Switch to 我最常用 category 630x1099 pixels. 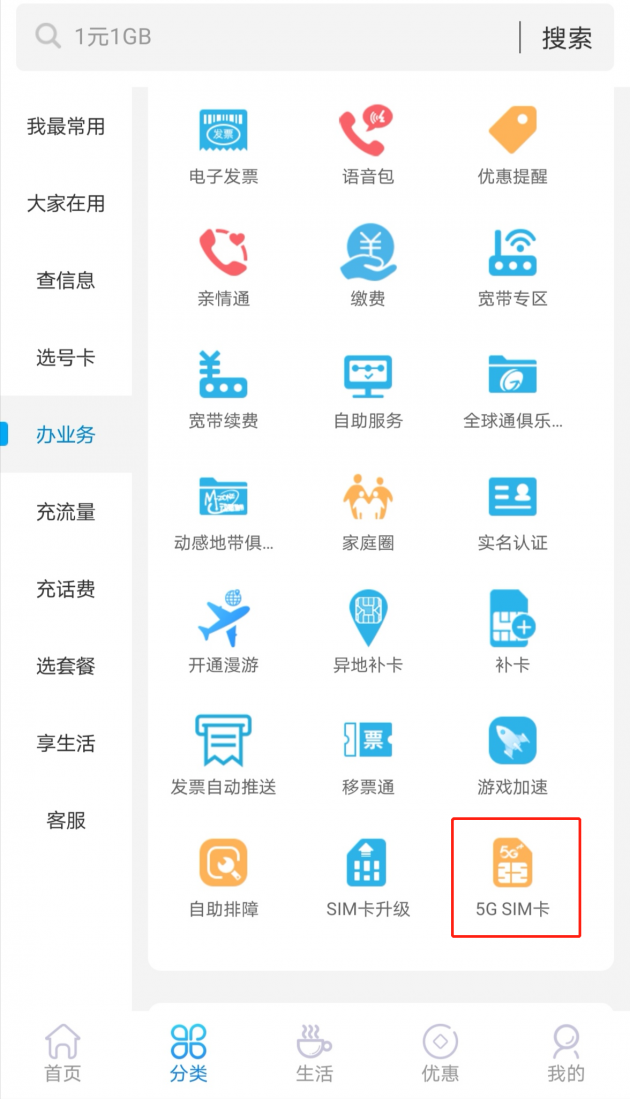point(66,127)
